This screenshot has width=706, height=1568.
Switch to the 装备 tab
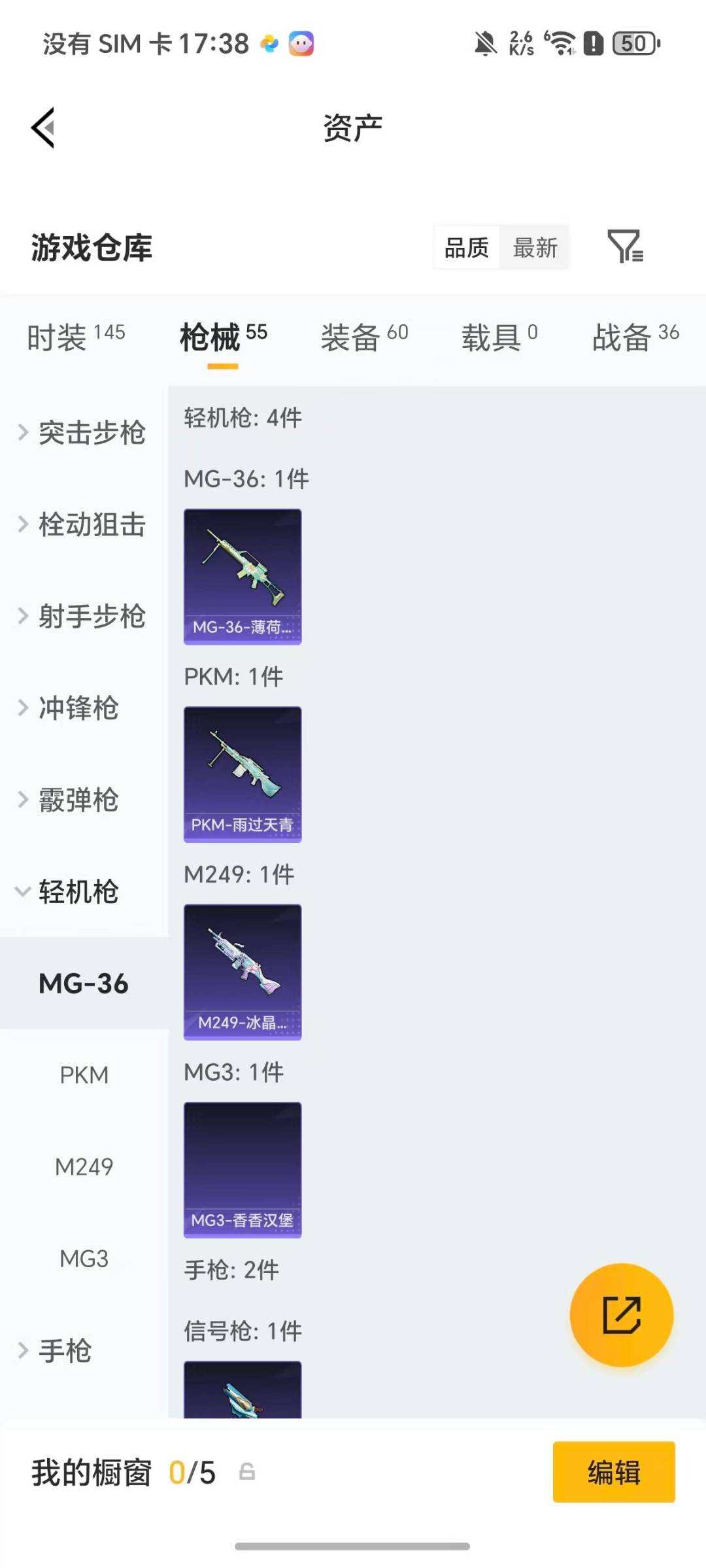tap(363, 337)
